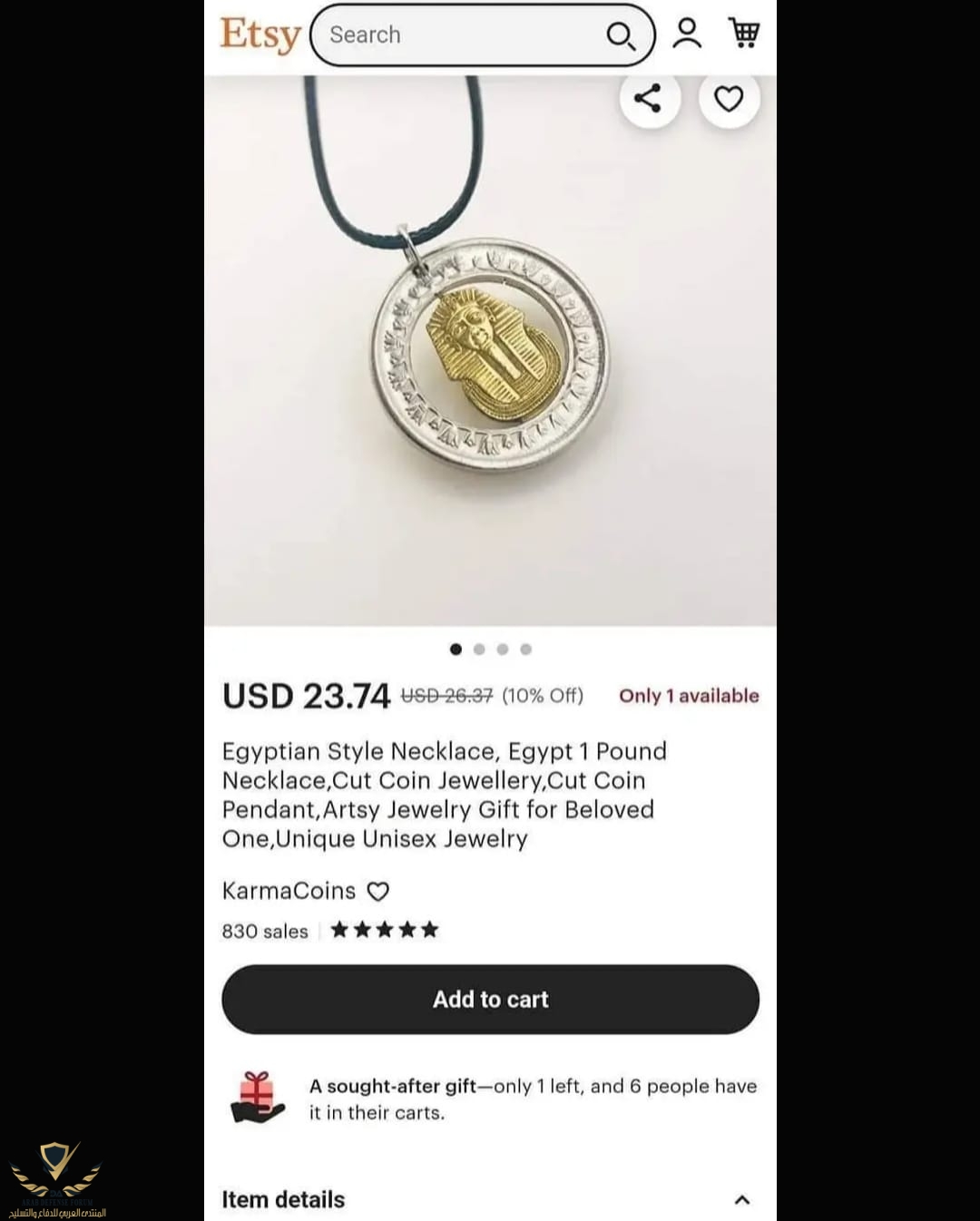Tap the magnifier search icon

pos(621,36)
